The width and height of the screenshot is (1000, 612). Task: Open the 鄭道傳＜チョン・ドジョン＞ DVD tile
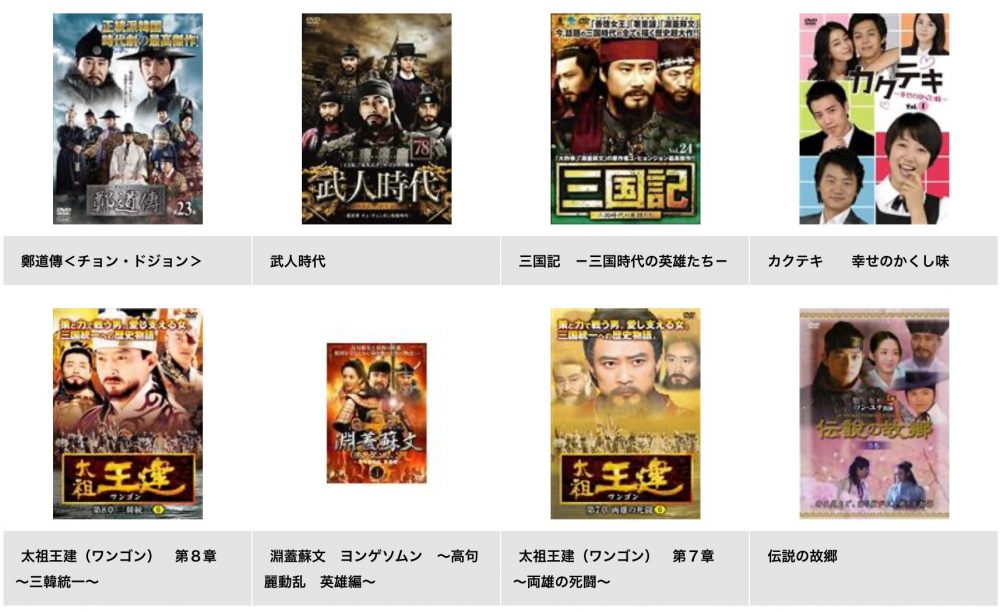pyautogui.click(x=127, y=119)
